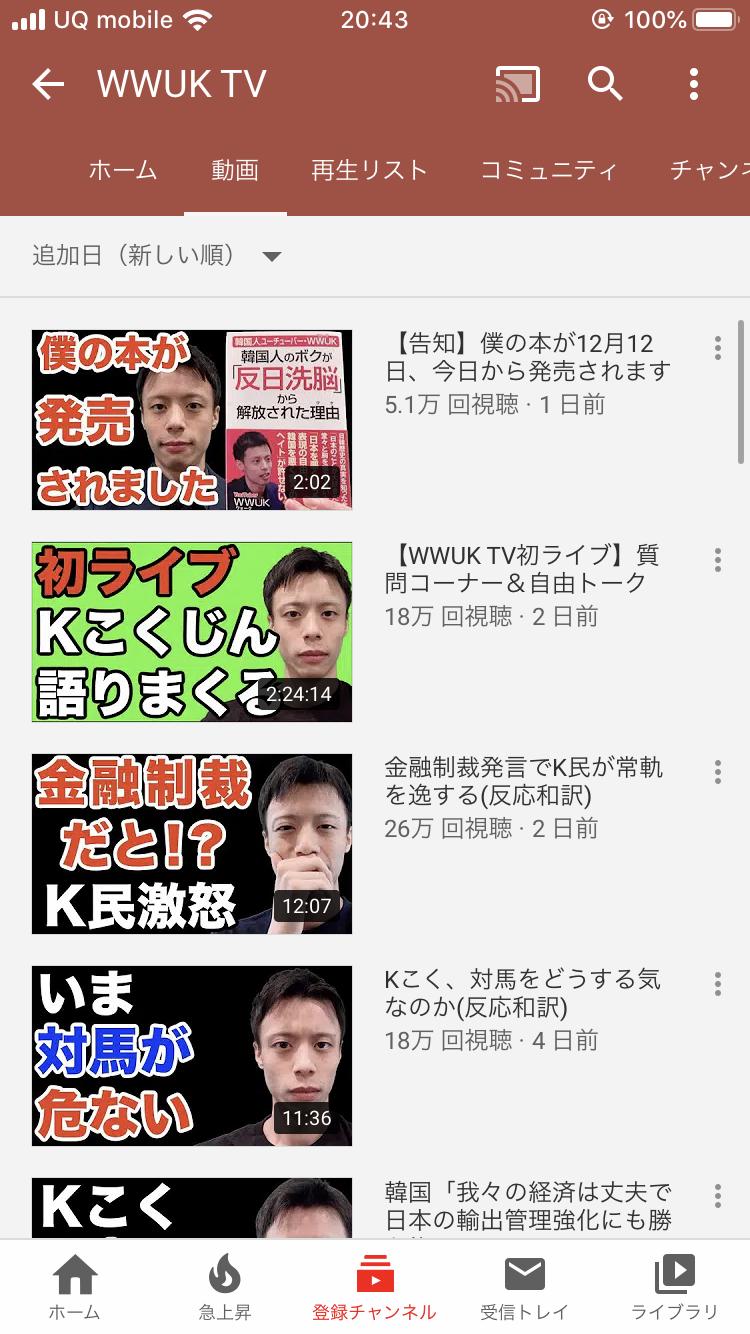Screen dimensions: 750x1334
Task: Switch to the ライブラリ tab
Action: 674,1288
